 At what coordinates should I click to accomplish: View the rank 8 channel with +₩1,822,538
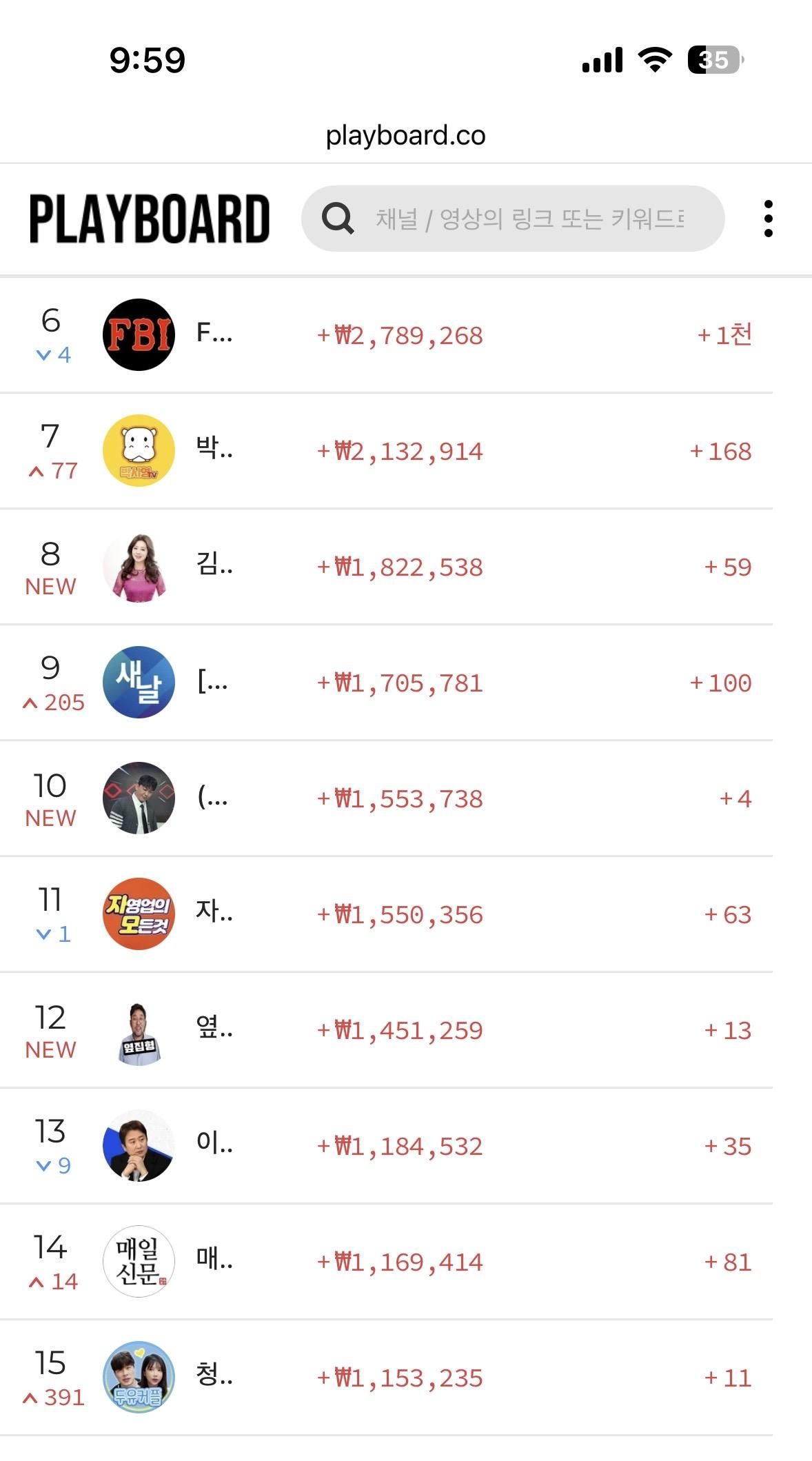pos(386,567)
